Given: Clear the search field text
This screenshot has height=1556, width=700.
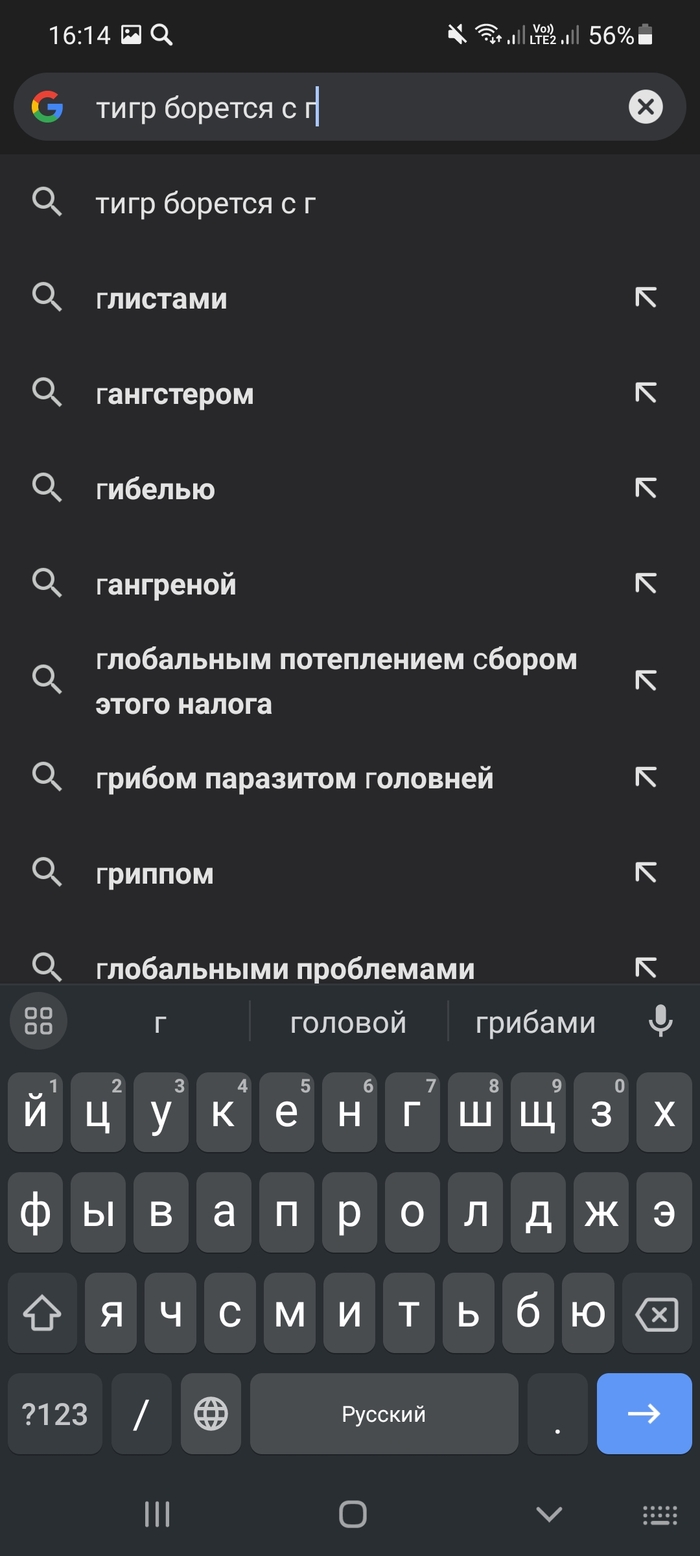Looking at the screenshot, I should point(645,106).
